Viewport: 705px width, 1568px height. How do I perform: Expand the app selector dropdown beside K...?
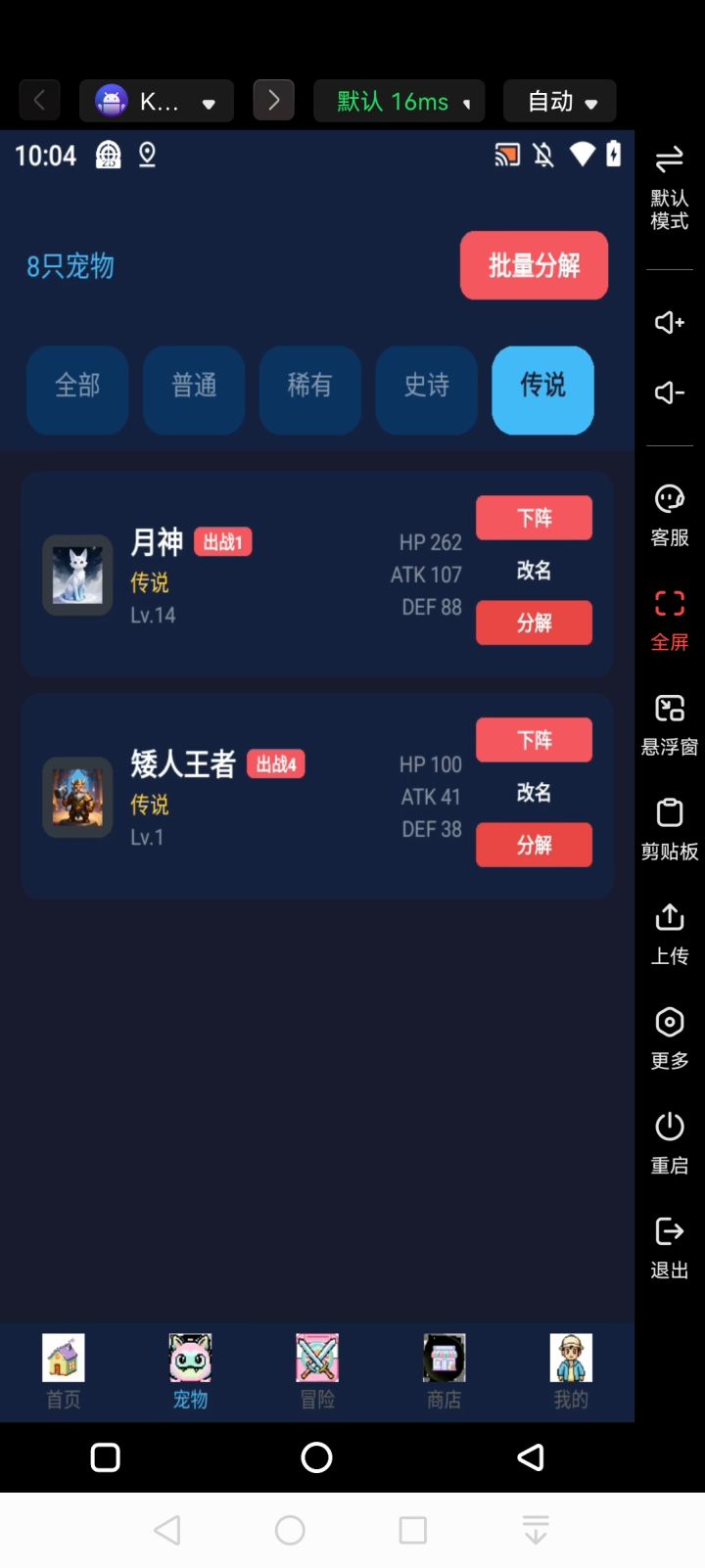pyautogui.click(x=208, y=101)
